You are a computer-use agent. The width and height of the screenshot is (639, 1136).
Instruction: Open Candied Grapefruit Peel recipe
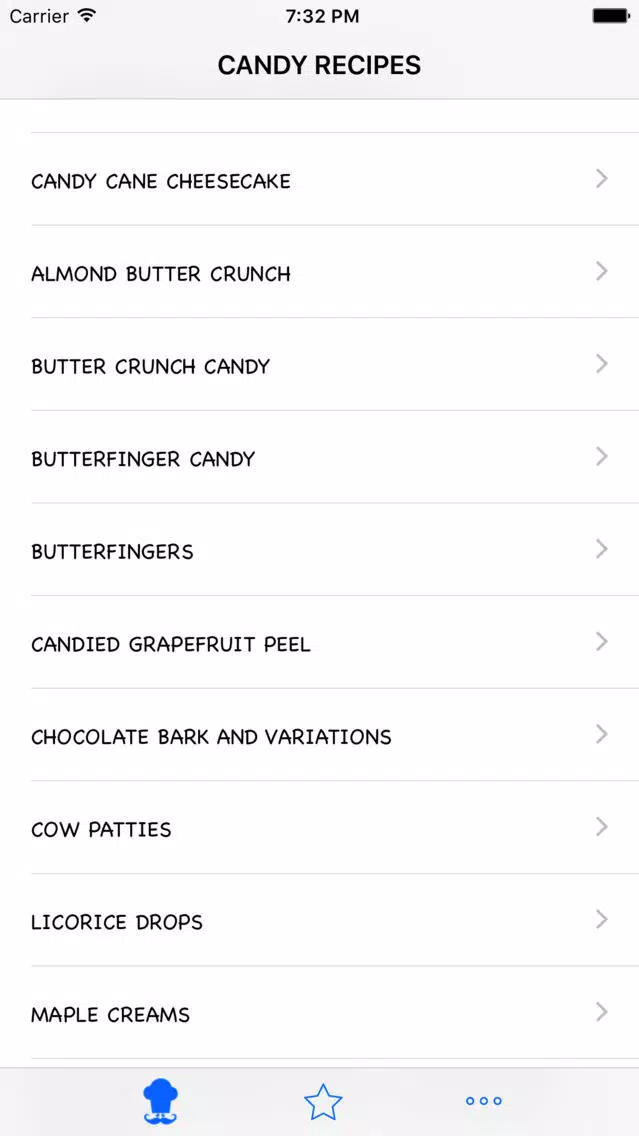click(x=320, y=643)
